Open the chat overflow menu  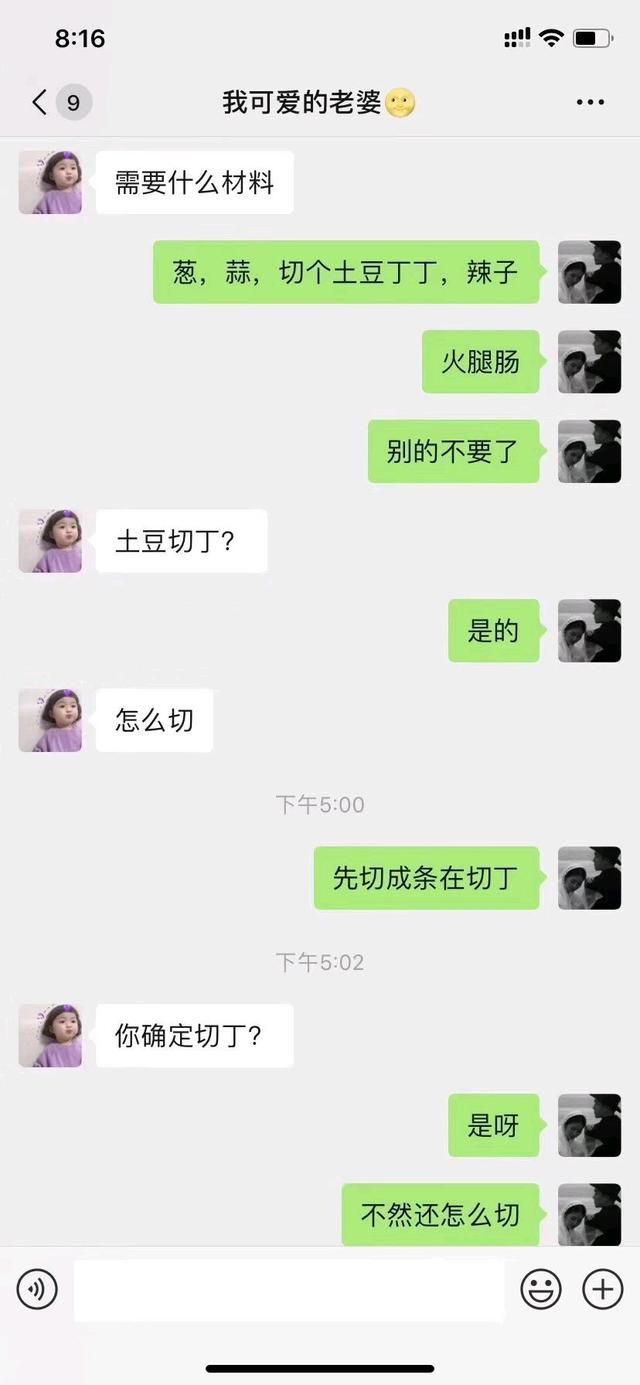point(590,102)
